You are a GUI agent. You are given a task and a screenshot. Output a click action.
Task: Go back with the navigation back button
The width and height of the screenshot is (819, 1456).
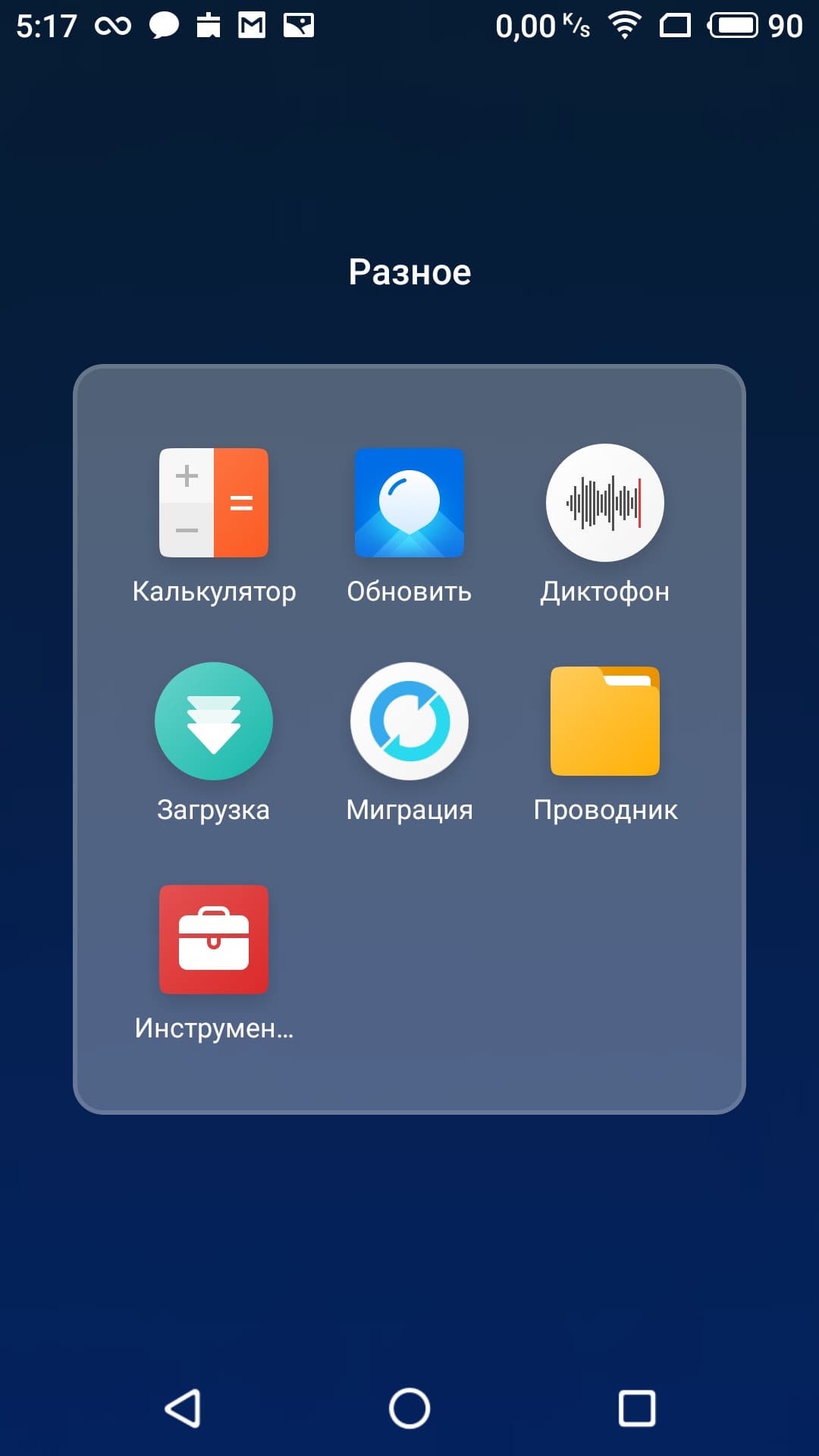pos(183,1408)
